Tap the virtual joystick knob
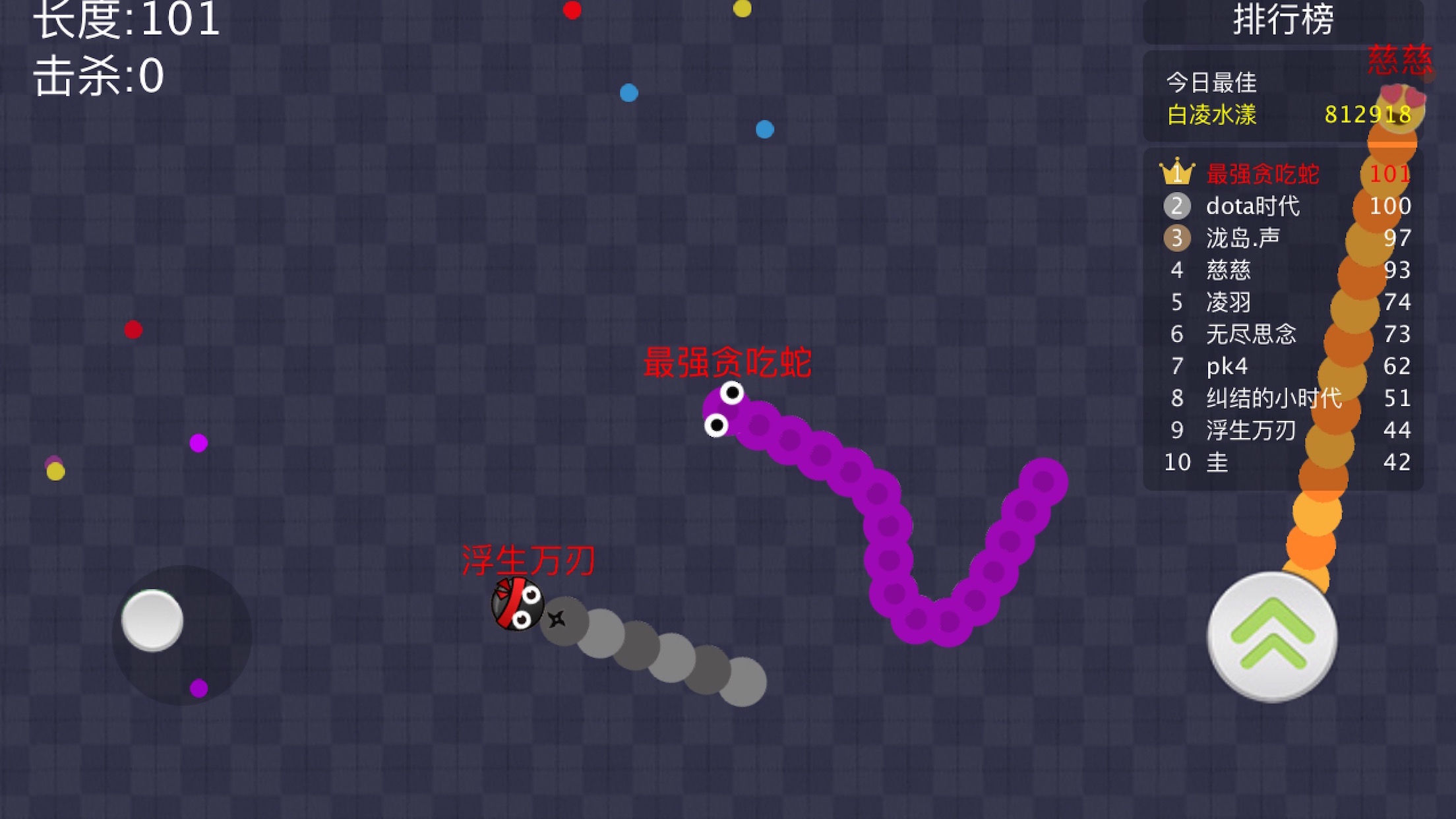This screenshot has height=819, width=1456. [152, 621]
